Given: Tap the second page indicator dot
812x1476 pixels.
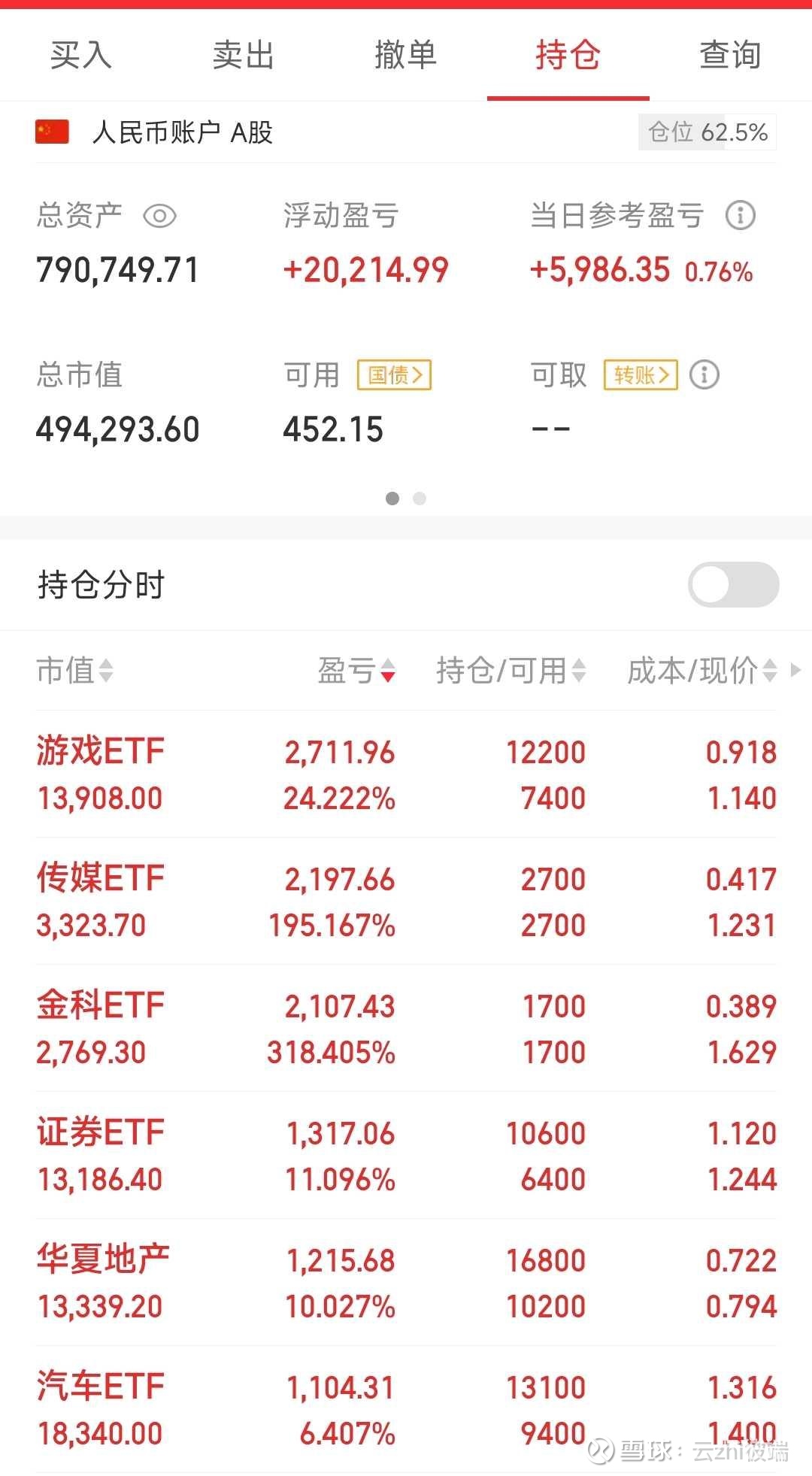Looking at the screenshot, I should point(420,499).
